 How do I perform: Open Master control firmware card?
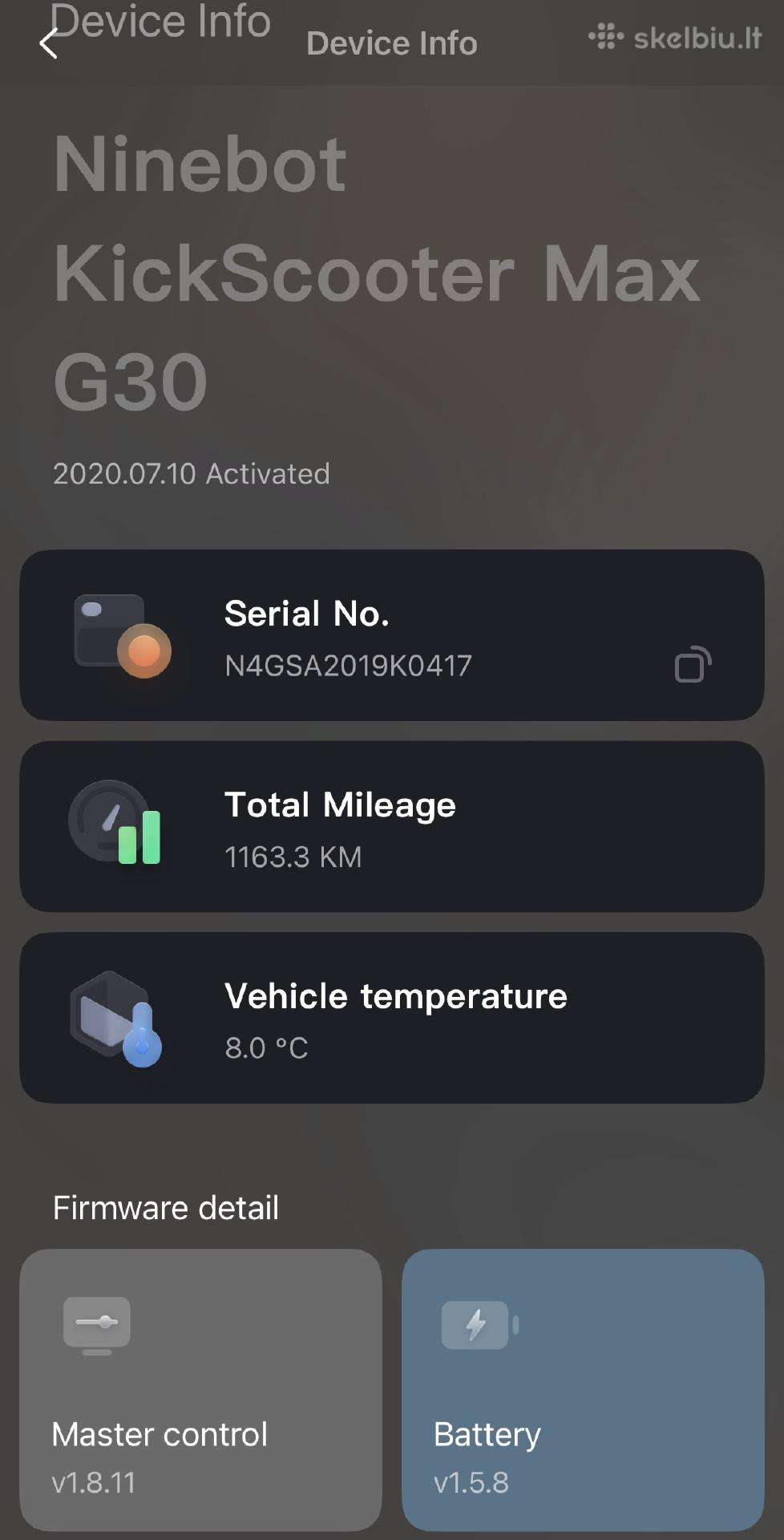point(200,1389)
